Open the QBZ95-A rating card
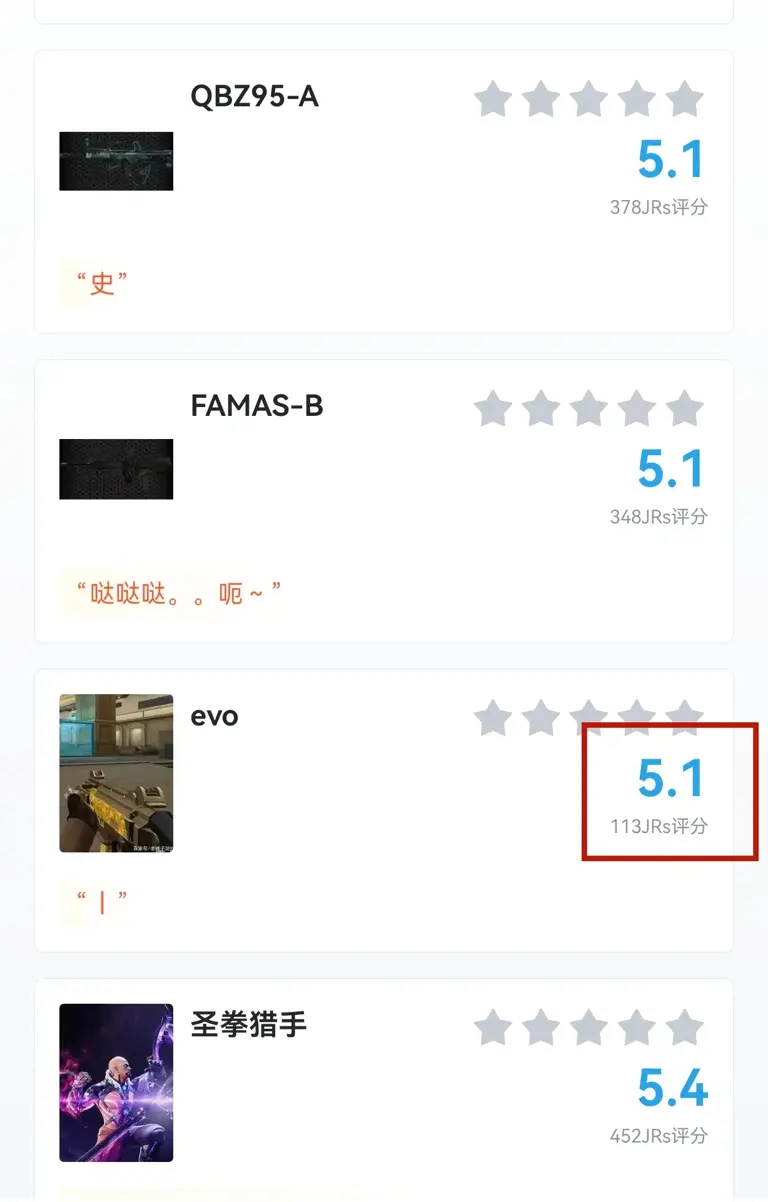The width and height of the screenshot is (768, 1202). tap(254, 98)
